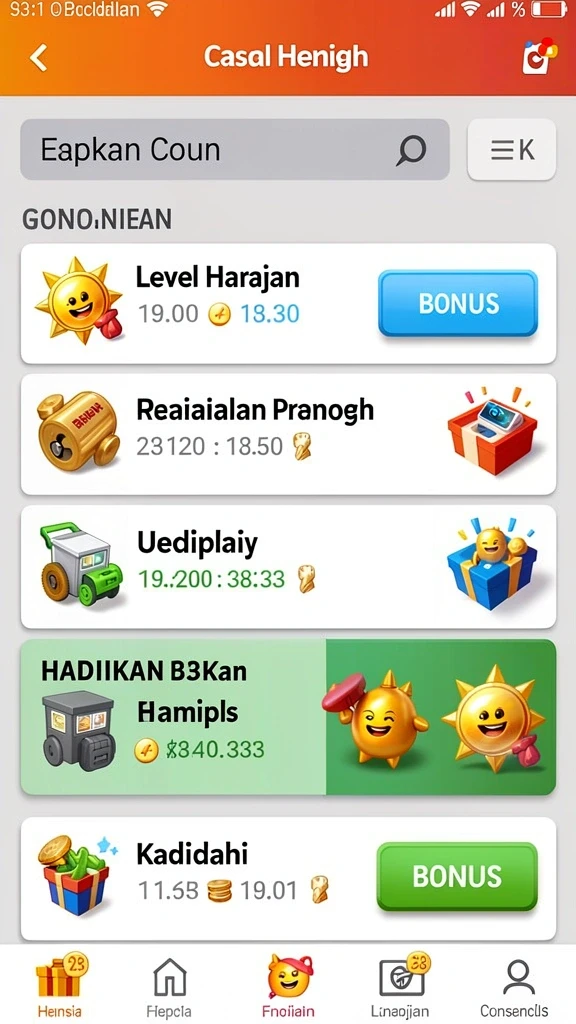Image resolution: width=576 pixels, height=1024 pixels.
Task: Switch to the Hensia tab
Action: coord(59,985)
